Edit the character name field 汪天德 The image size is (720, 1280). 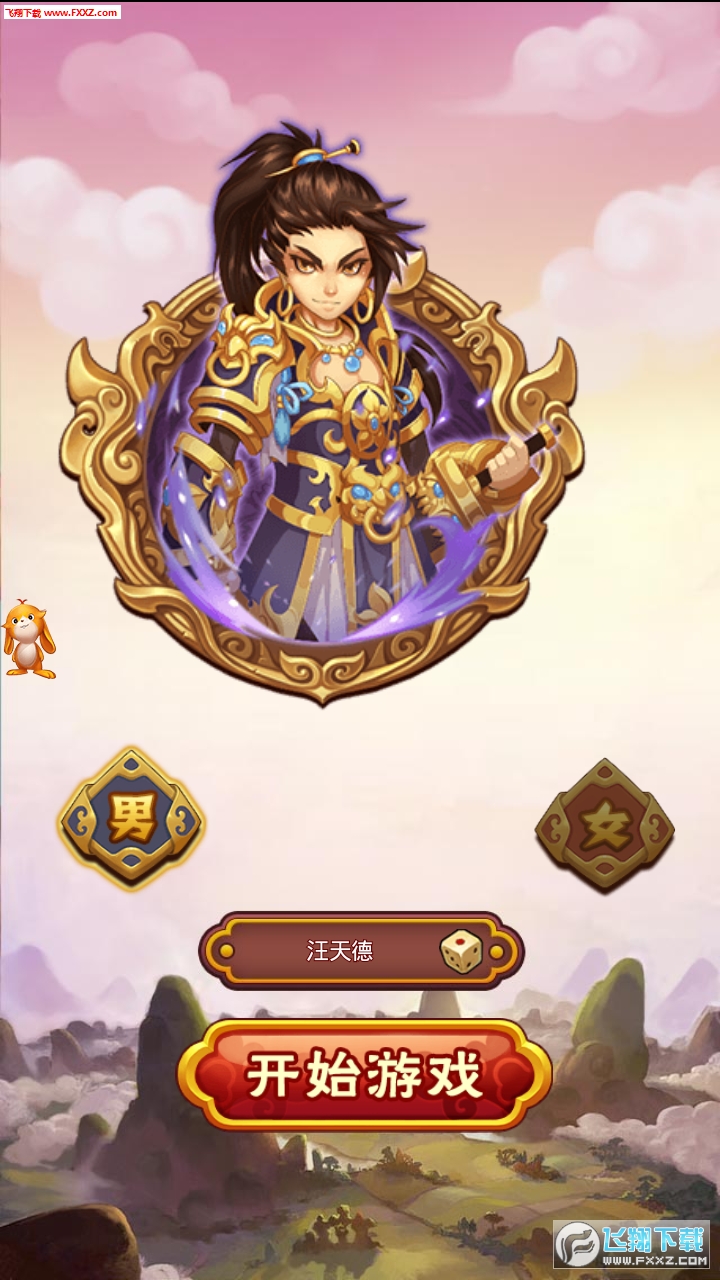[340, 951]
